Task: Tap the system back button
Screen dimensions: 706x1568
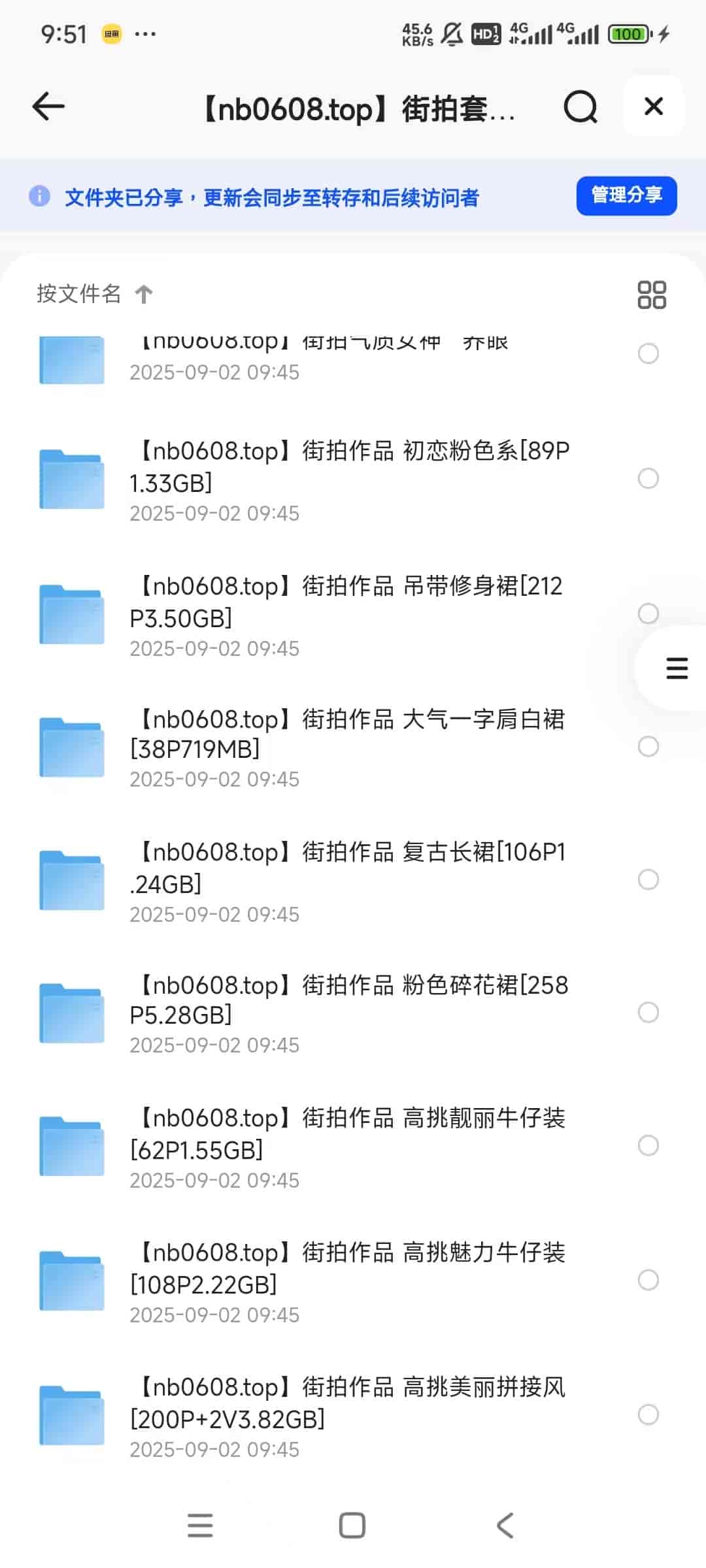Action: pos(505,1526)
